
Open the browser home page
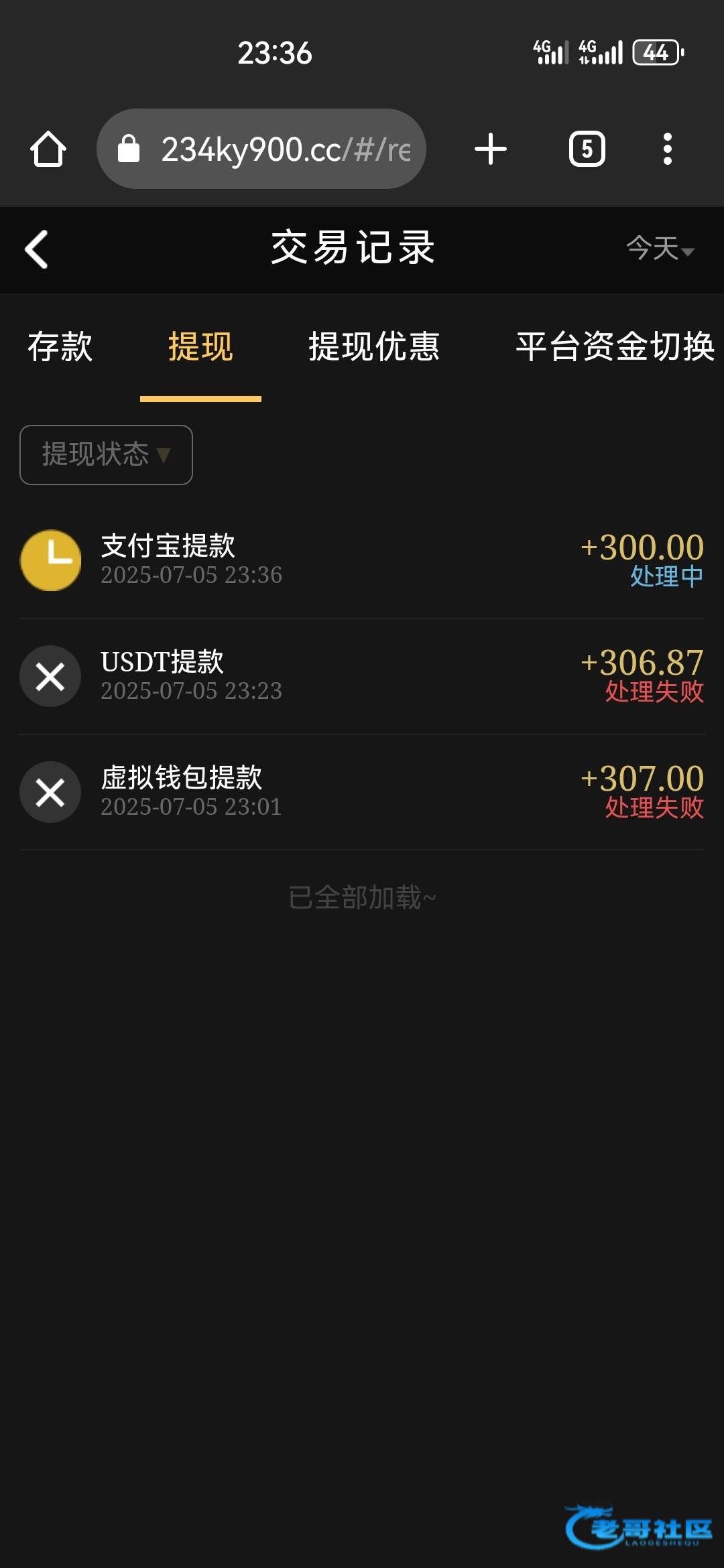[48, 149]
